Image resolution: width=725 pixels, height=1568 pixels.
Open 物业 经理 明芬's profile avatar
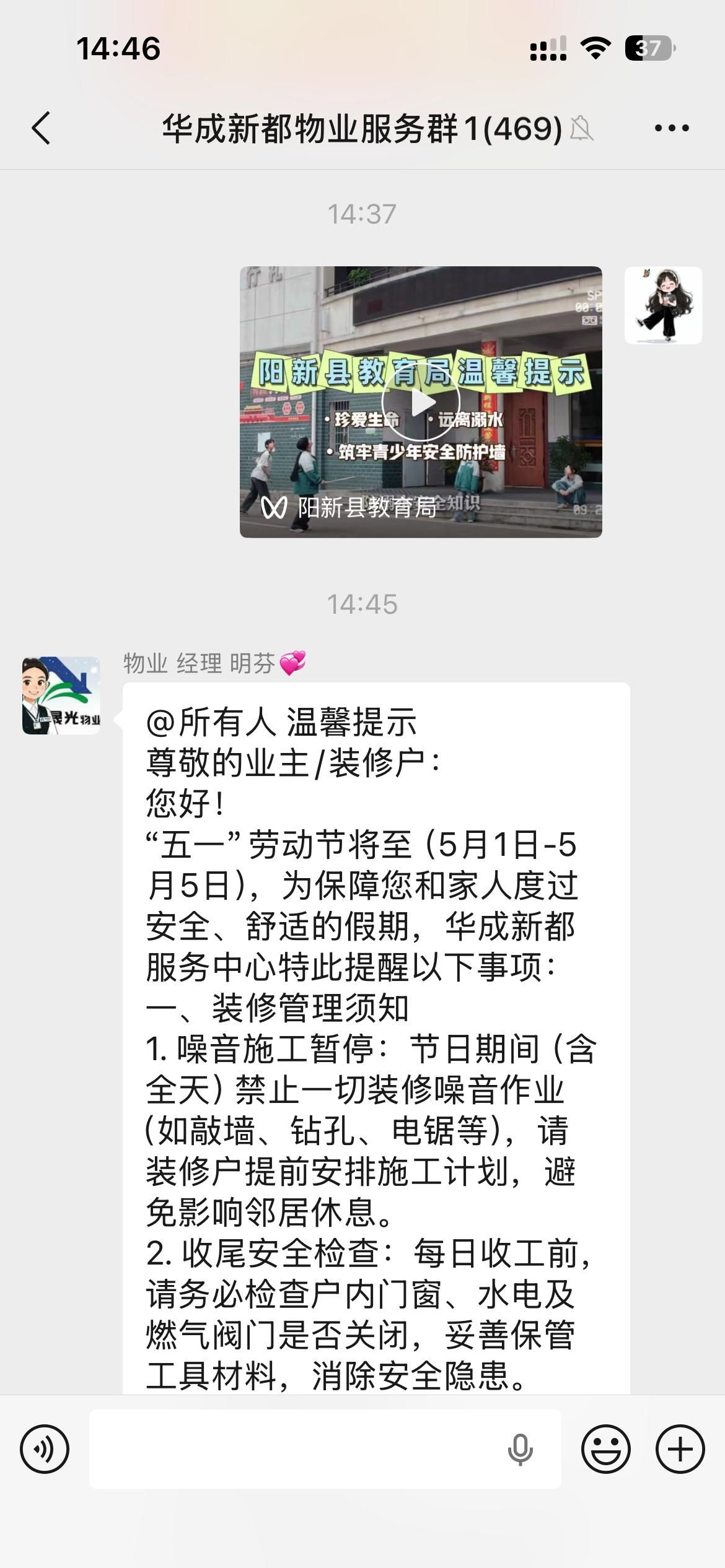[x=61, y=695]
